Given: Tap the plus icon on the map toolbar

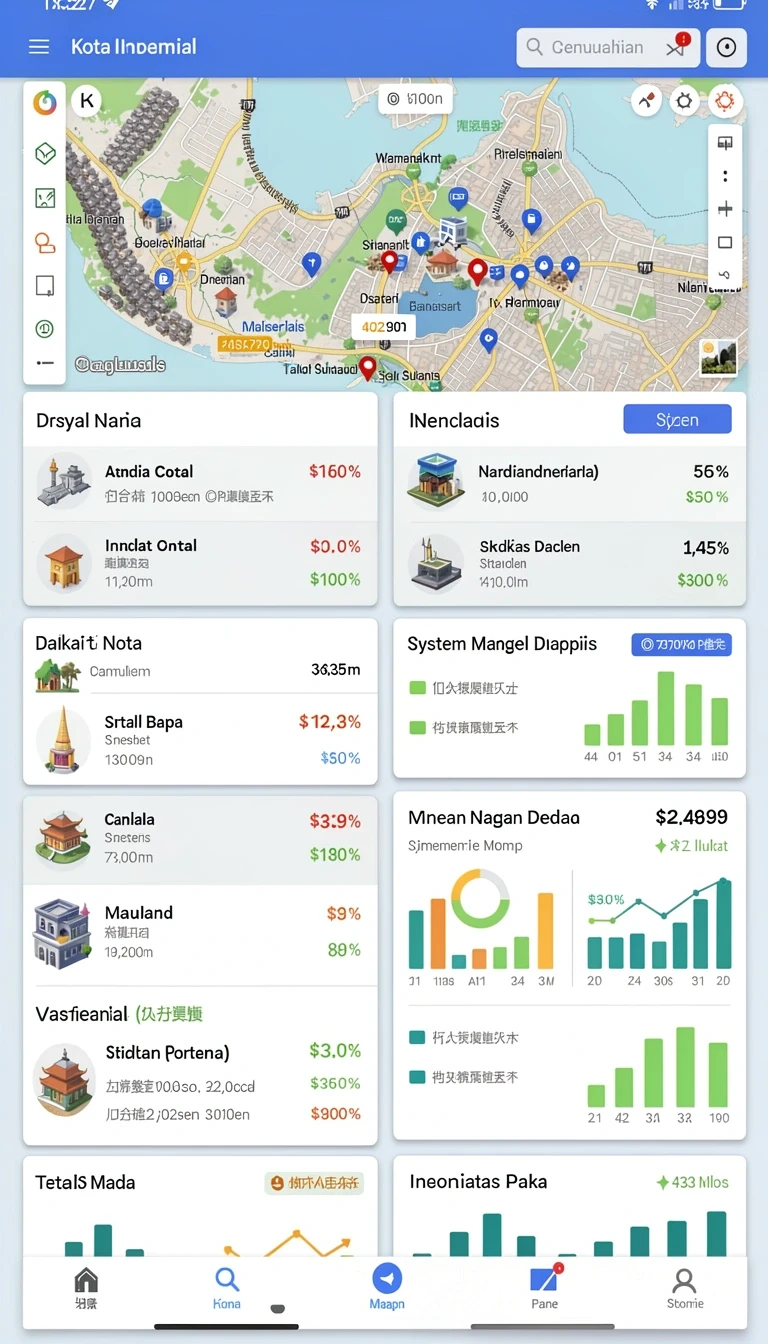Looking at the screenshot, I should tap(726, 209).
